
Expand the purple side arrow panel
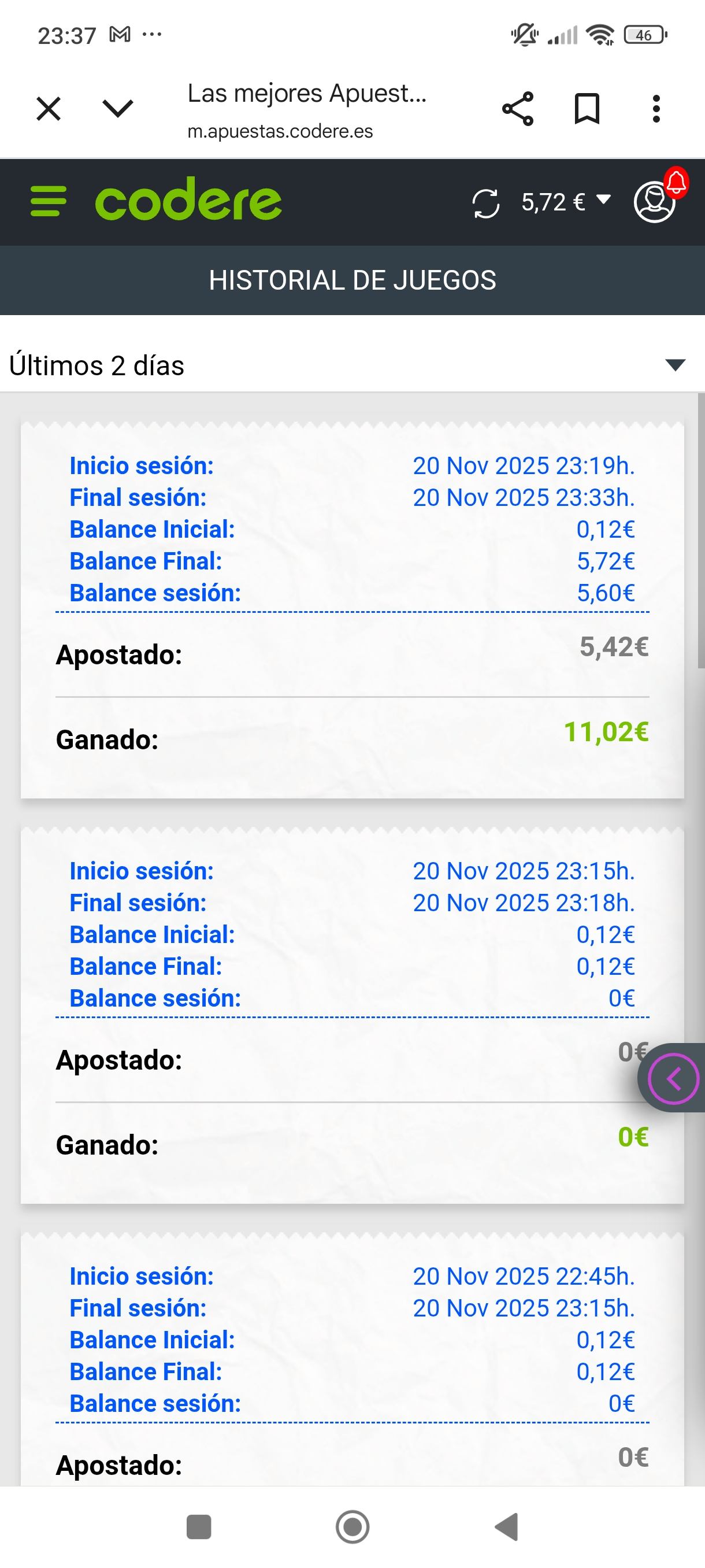[x=673, y=1079]
